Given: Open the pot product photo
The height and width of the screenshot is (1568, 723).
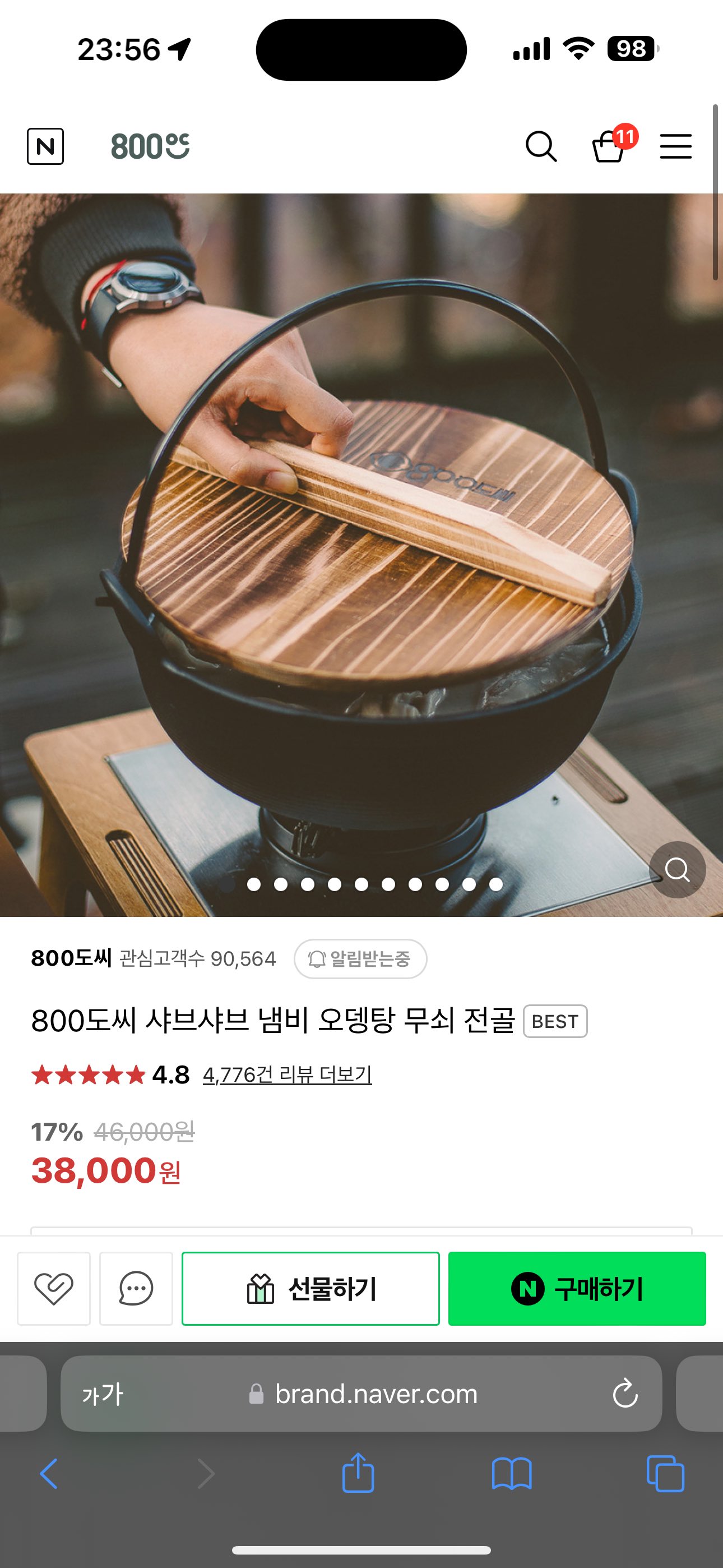Looking at the screenshot, I should coord(361,548).
